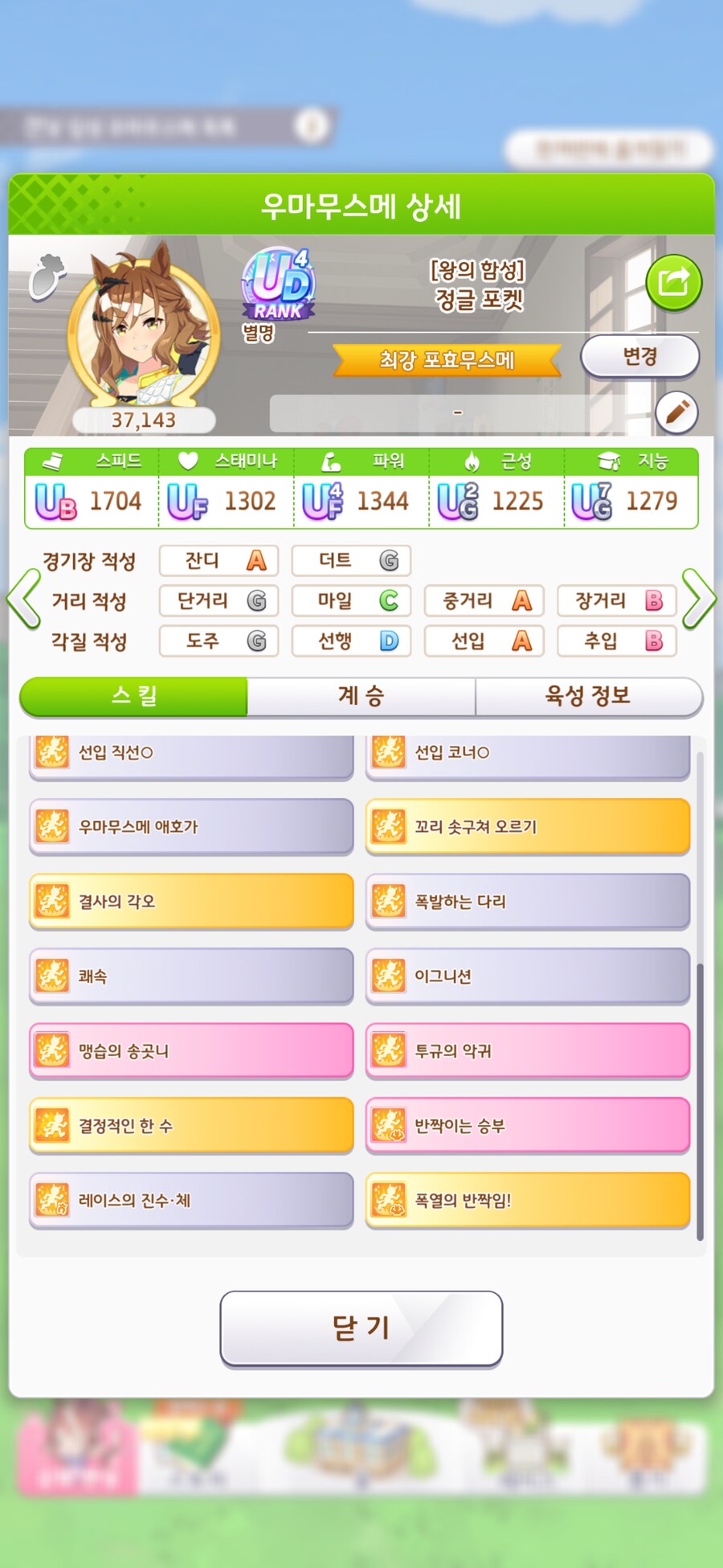Tap the 우마무스메 애호가 skill

(x=191, y=826)
